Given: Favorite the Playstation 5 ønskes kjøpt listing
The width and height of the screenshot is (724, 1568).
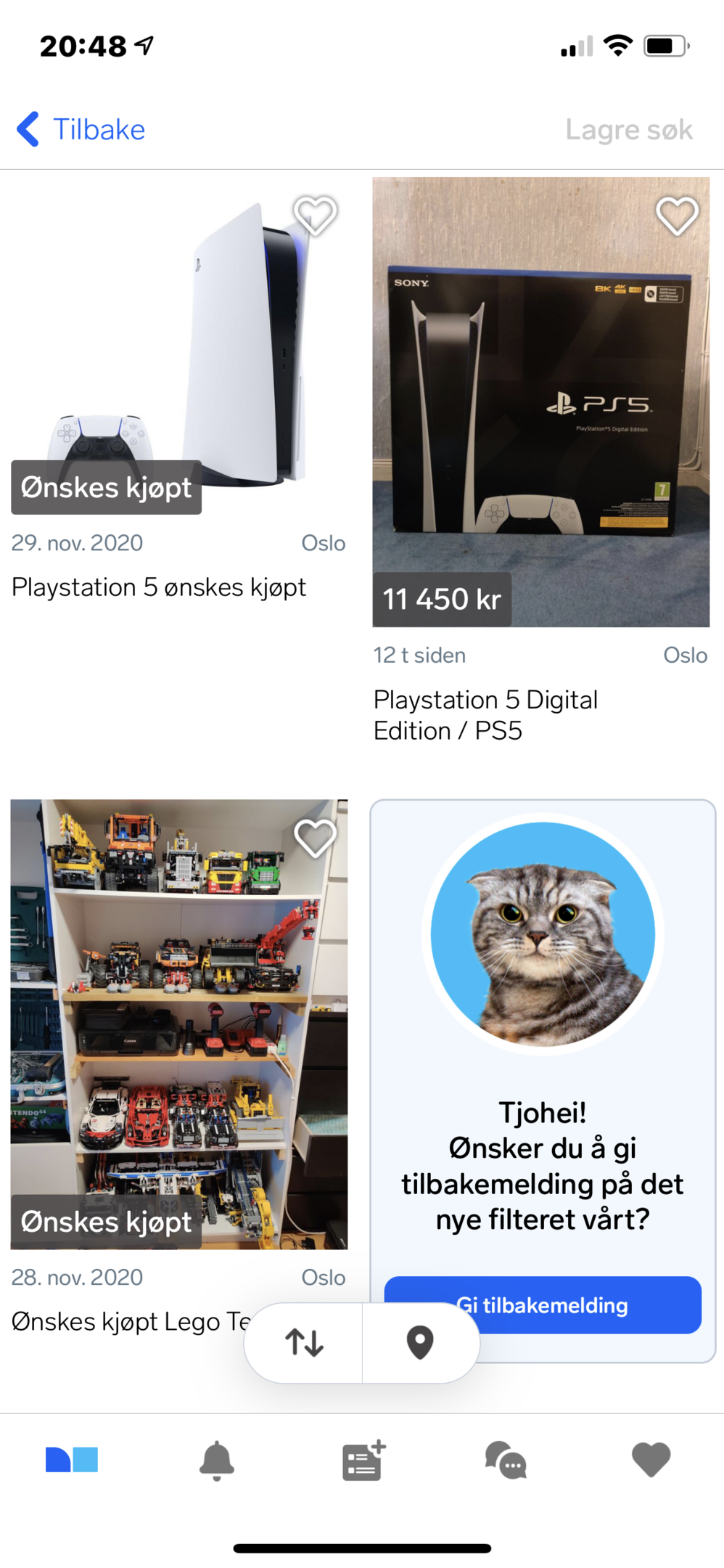Looking at the screenshot, I should (x=316, y=215).
